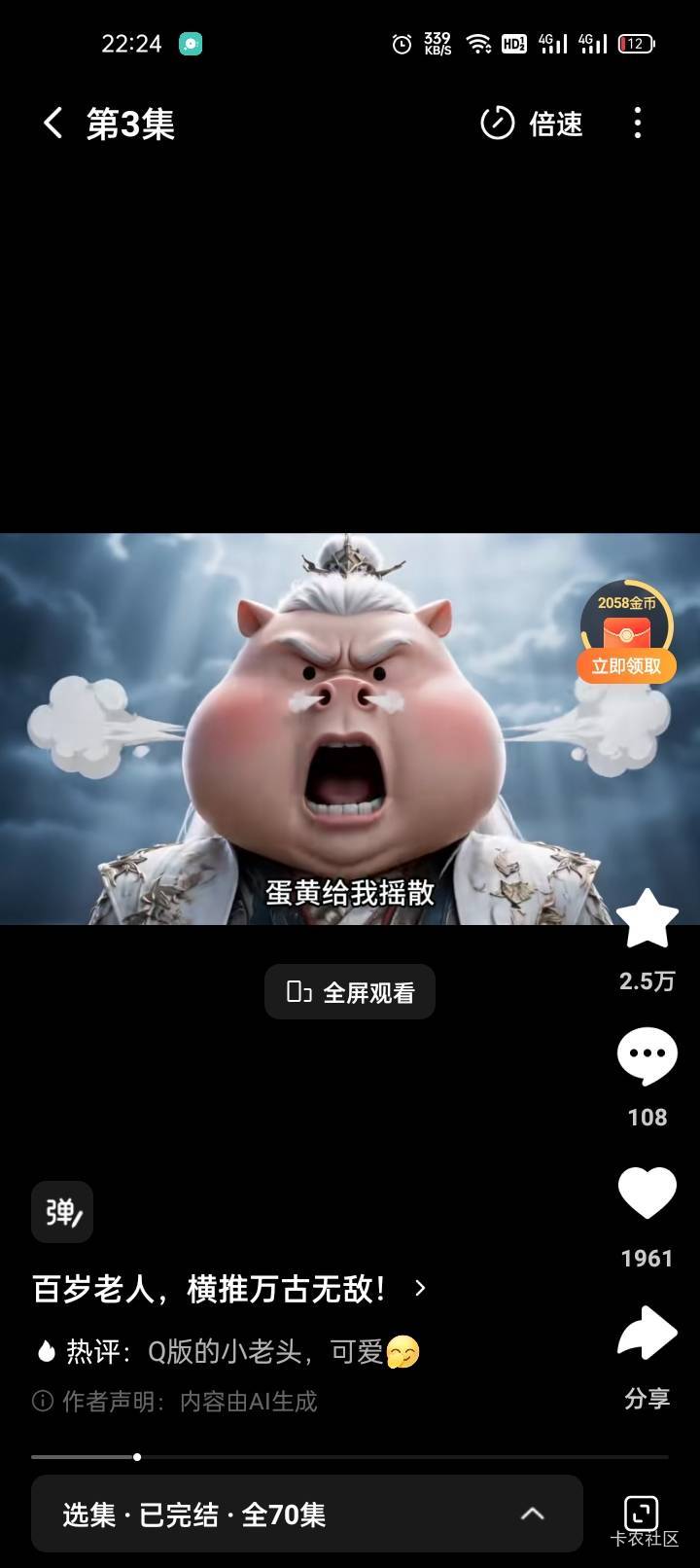Open the three-dot overflow menu

point(638,124)
